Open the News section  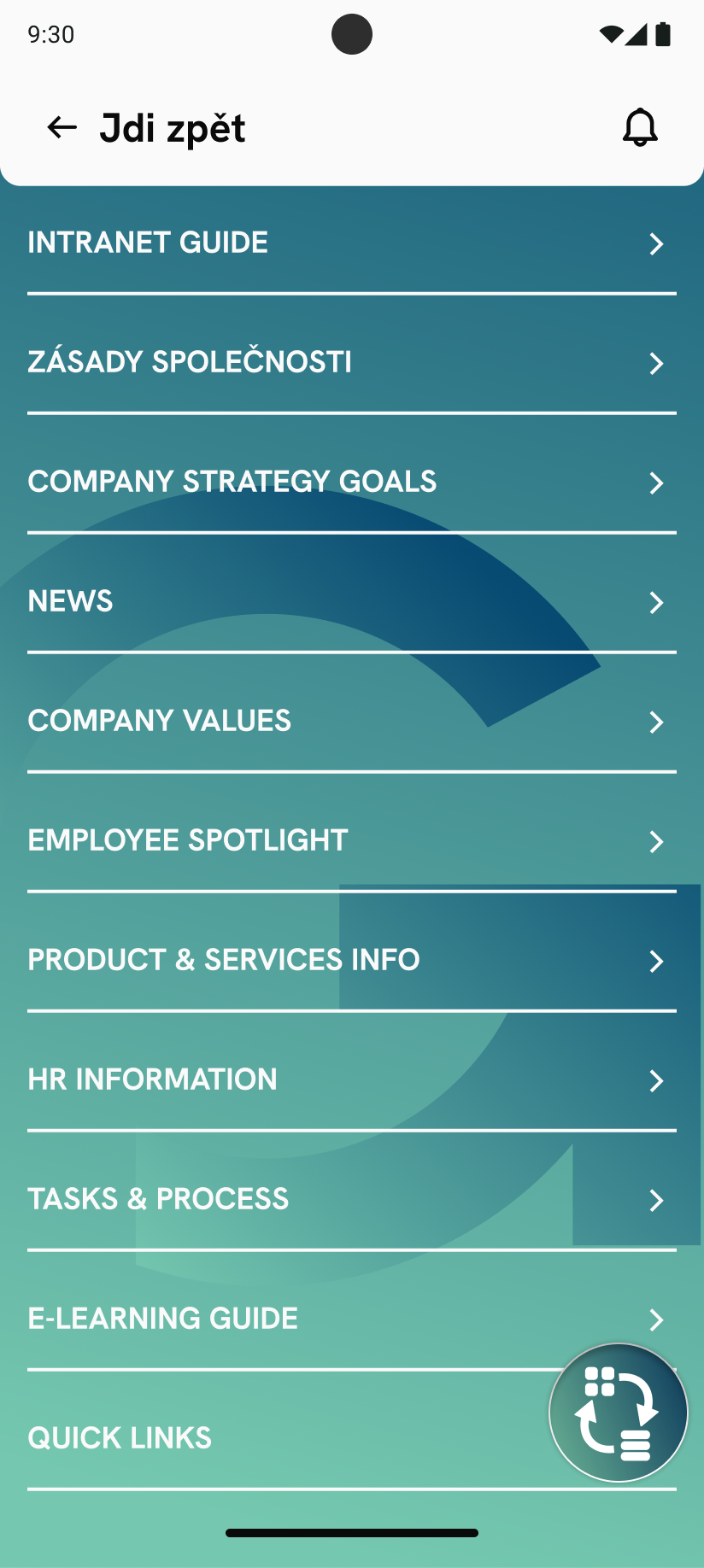pyautogui.click(x=351, y=602)
